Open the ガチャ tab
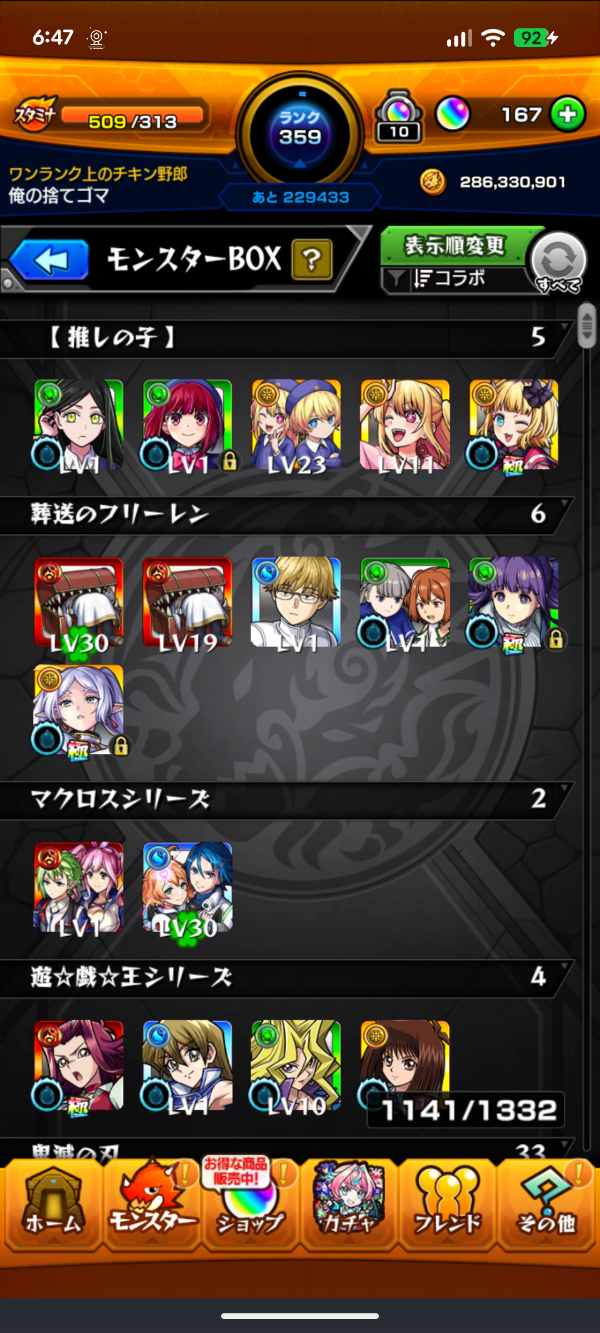This screenshot has height=1333, width=600. click(x=348, y=1206)
